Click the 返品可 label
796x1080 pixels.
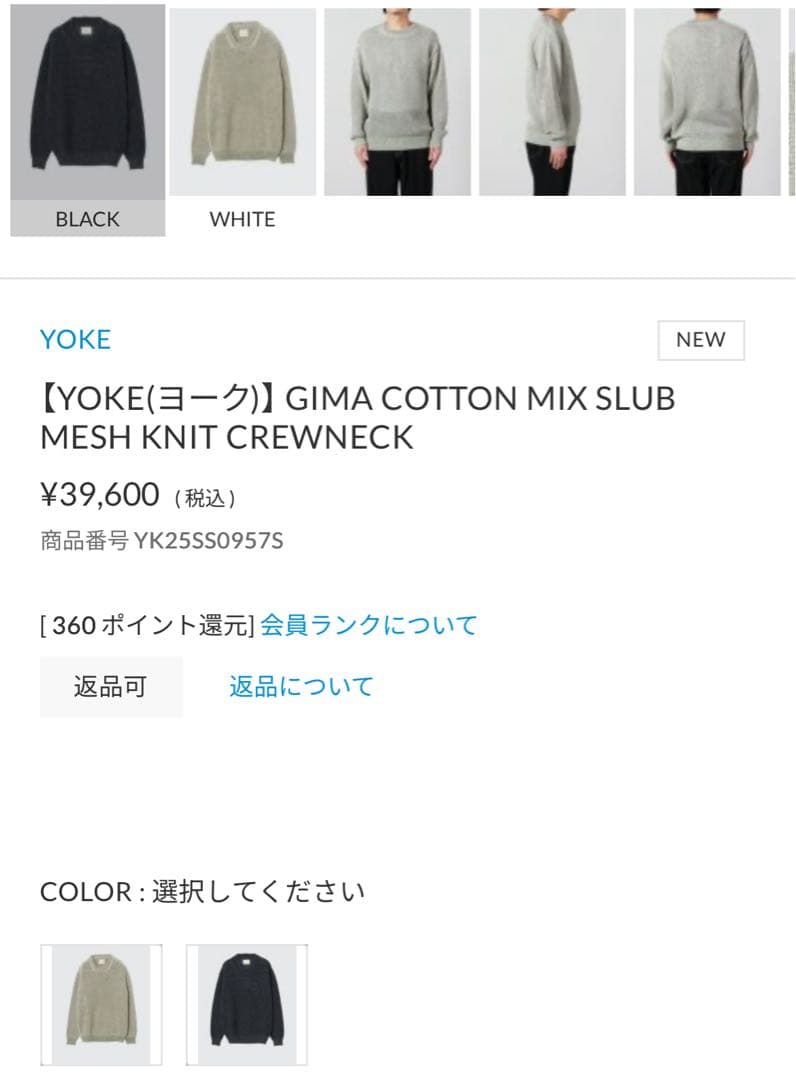(111, 686)
